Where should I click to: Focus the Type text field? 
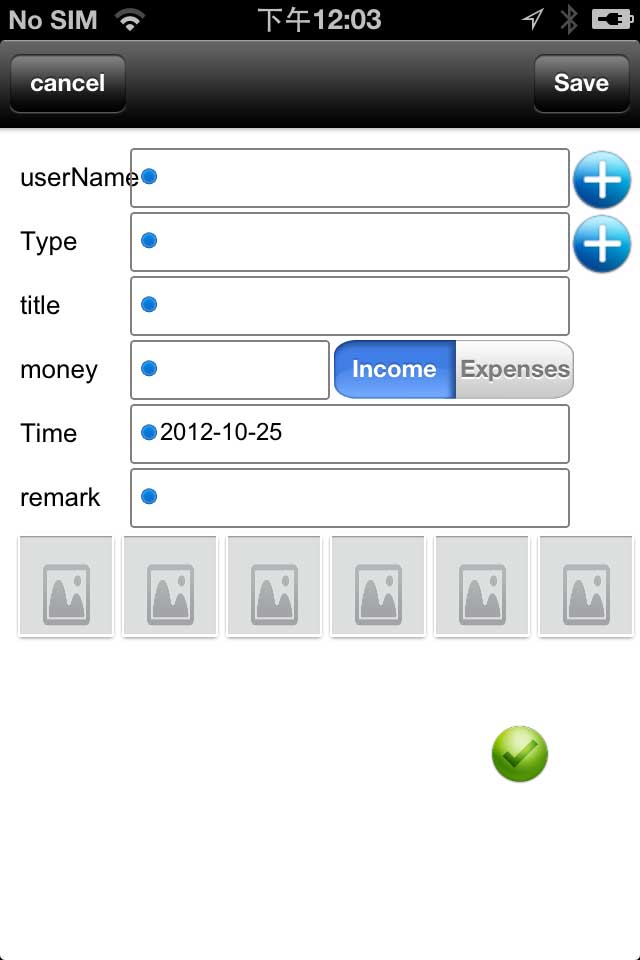350,242
